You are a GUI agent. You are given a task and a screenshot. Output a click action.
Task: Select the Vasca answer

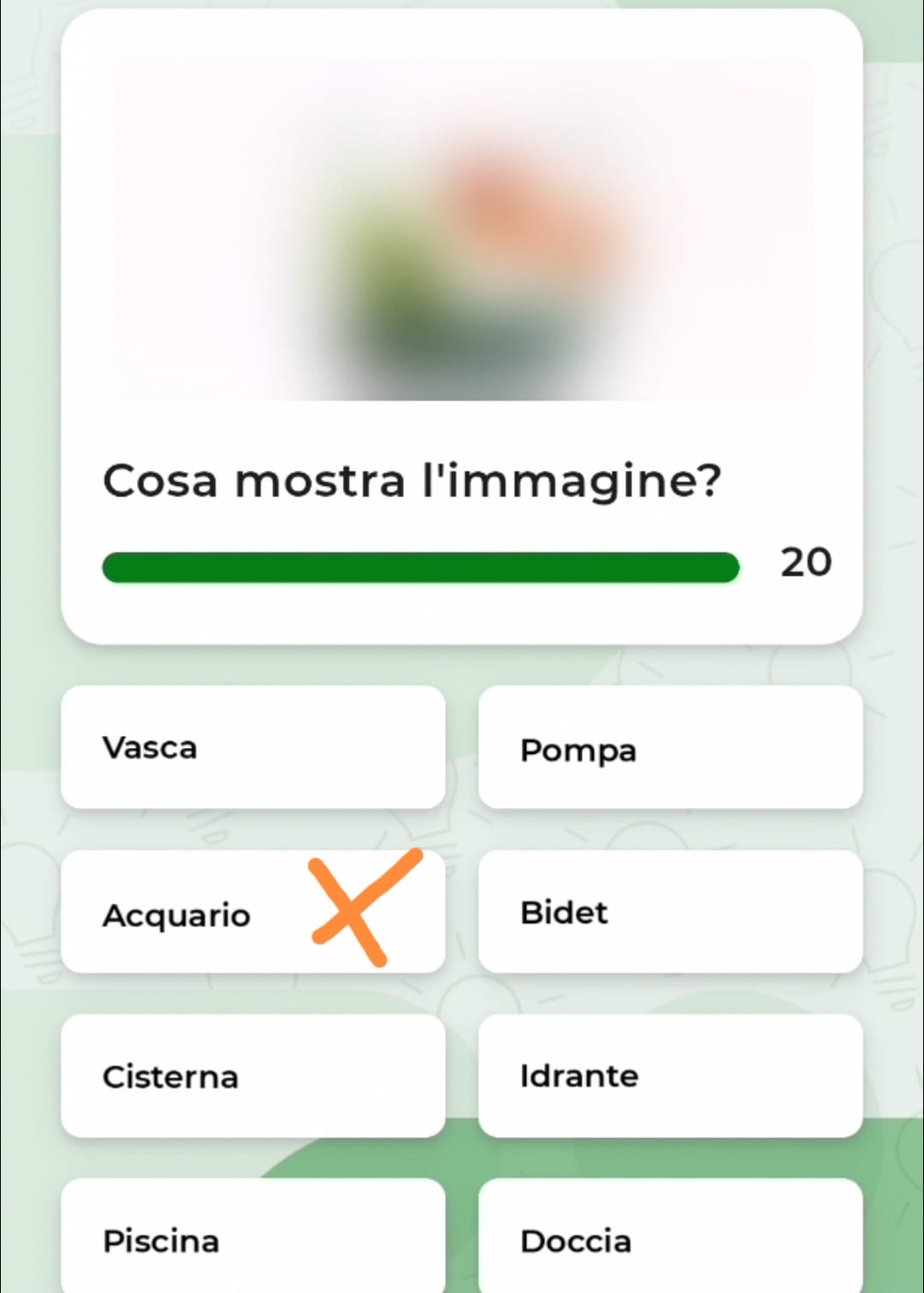(252, 747)
